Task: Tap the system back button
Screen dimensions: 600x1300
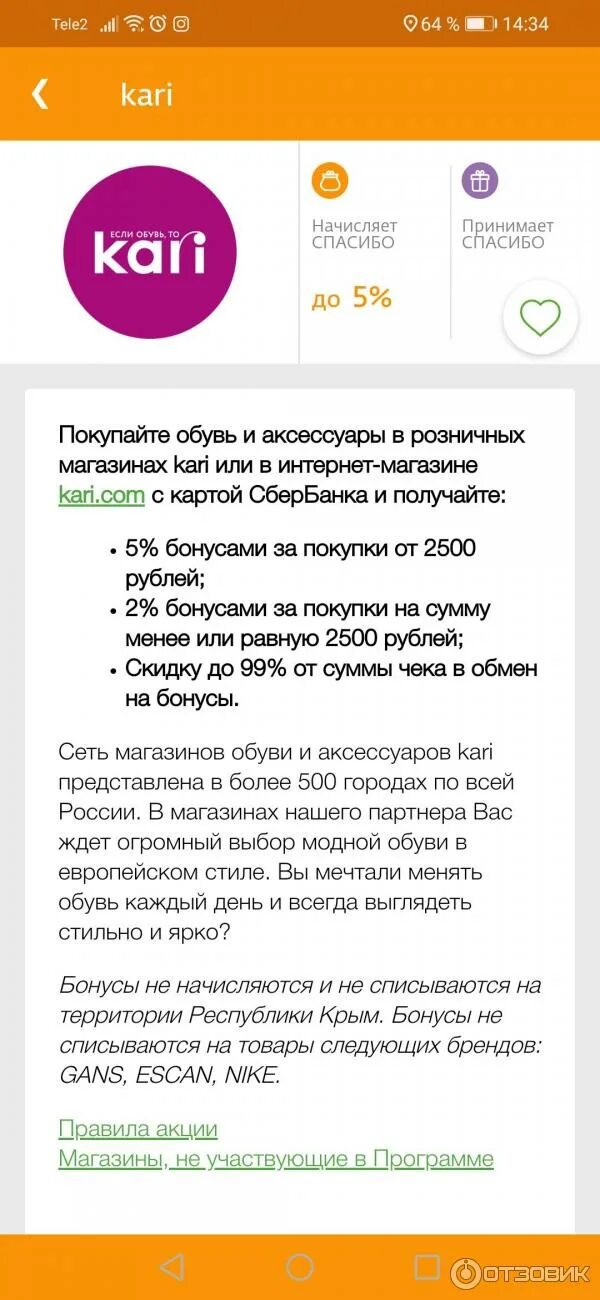Action: [x=172, y=1267]
